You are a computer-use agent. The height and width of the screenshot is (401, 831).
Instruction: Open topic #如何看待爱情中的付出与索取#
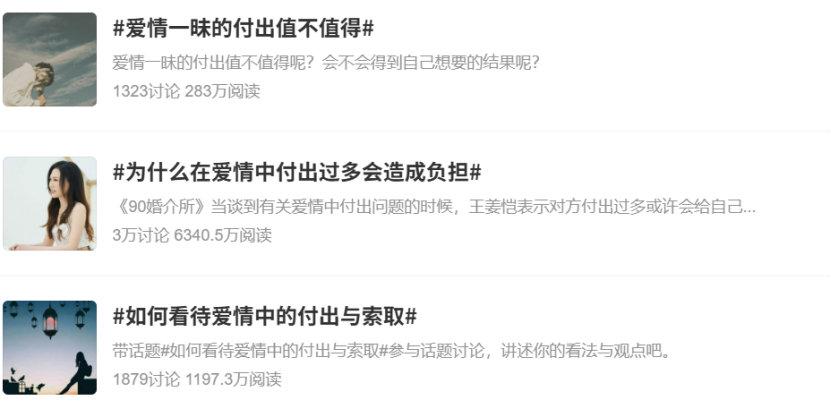[x=264, y=317]
